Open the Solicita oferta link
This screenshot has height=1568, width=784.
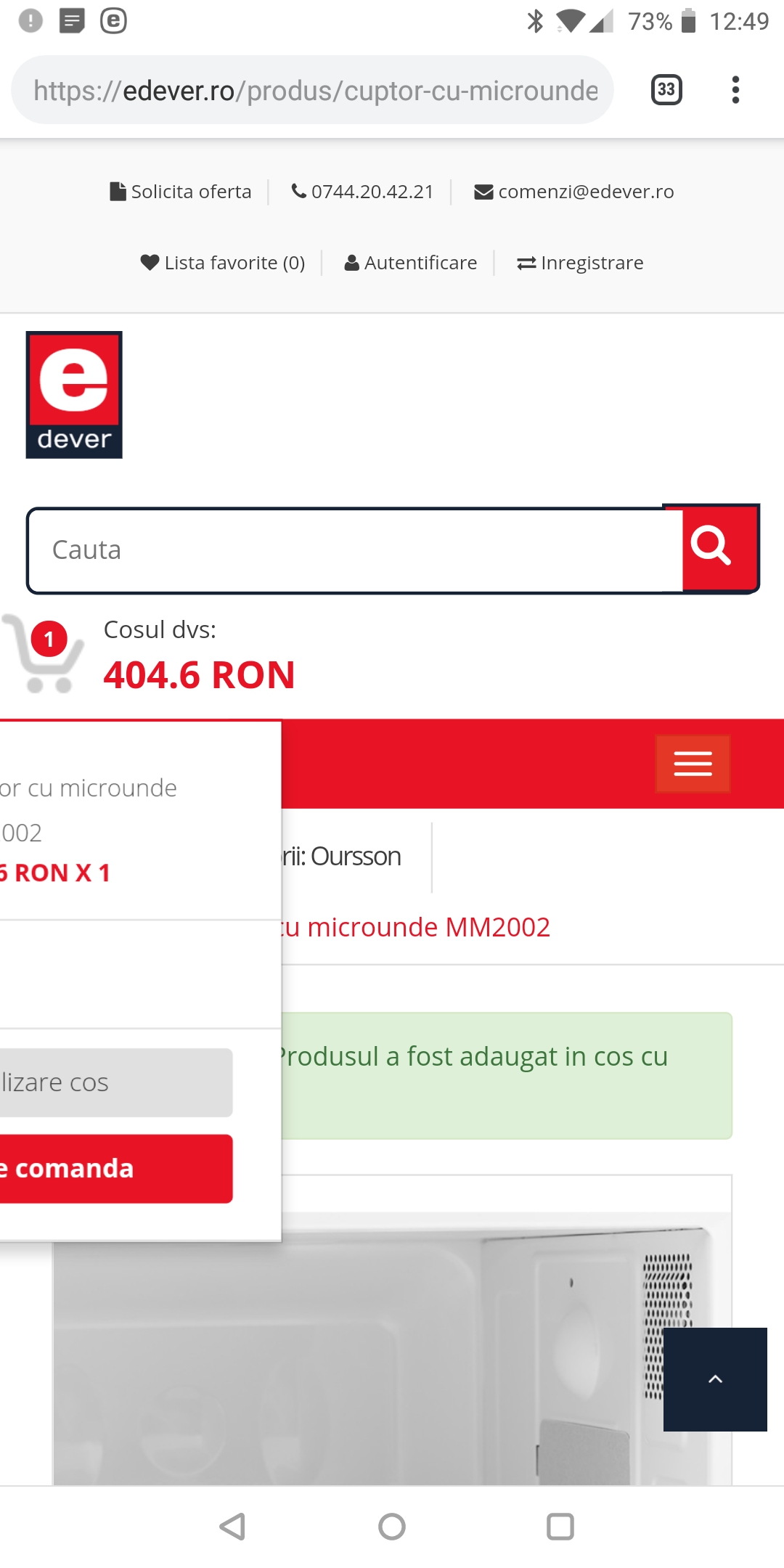click(x=181, y=192)
